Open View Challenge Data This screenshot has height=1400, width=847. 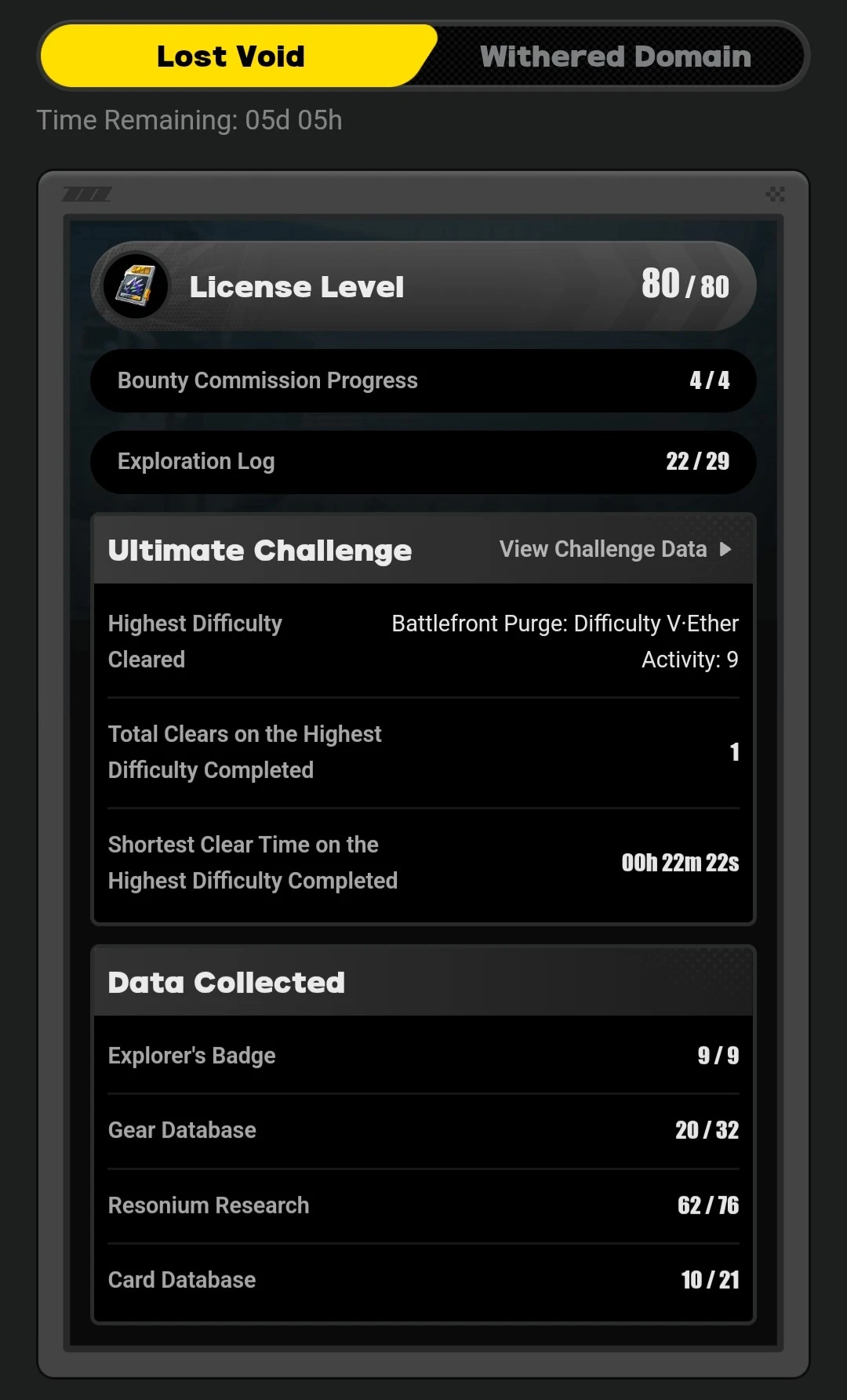point(603,549)
